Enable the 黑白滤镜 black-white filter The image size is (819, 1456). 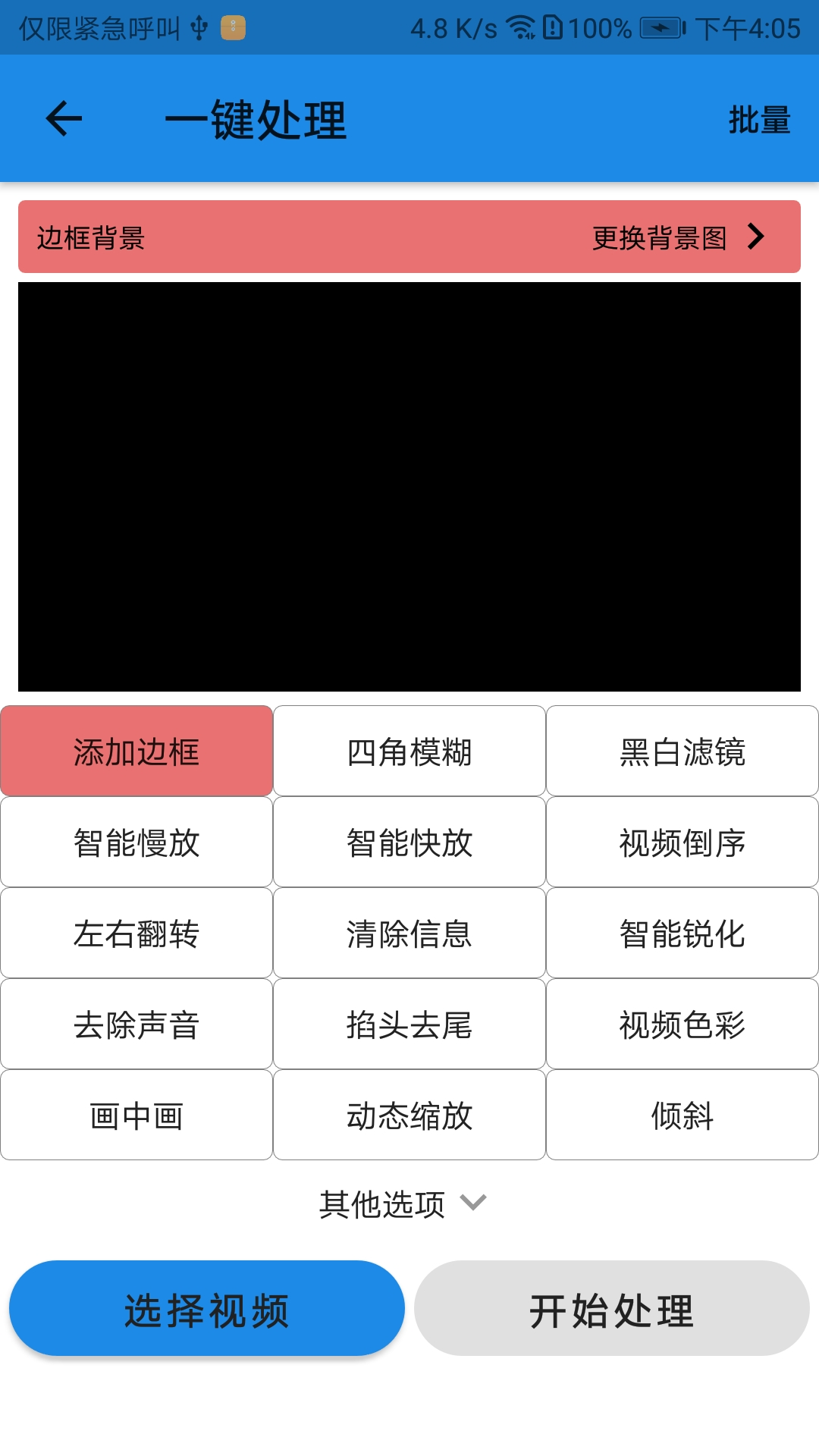tap(682, 751)
